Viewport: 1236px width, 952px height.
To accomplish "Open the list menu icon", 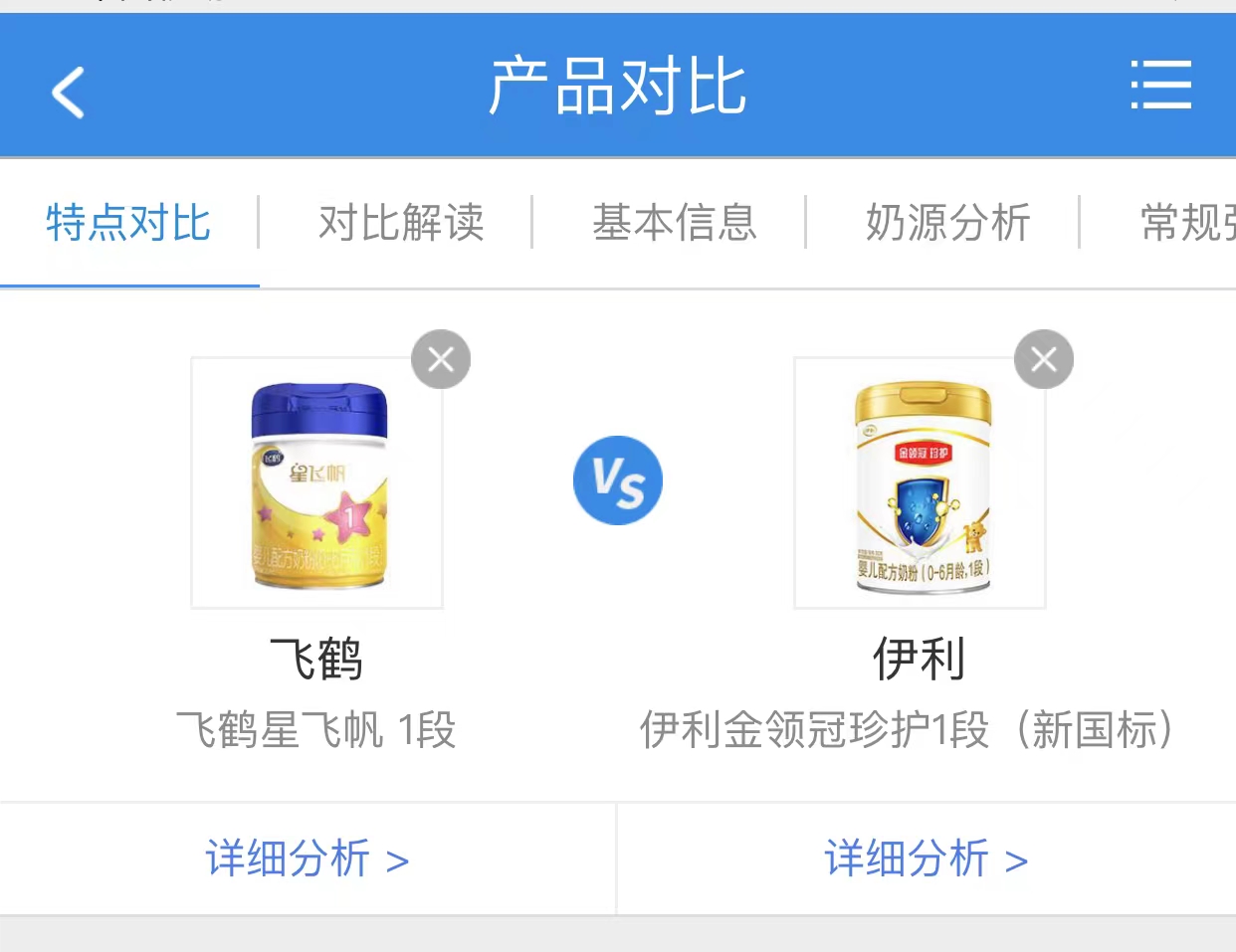I will (x=1160, y=86).
